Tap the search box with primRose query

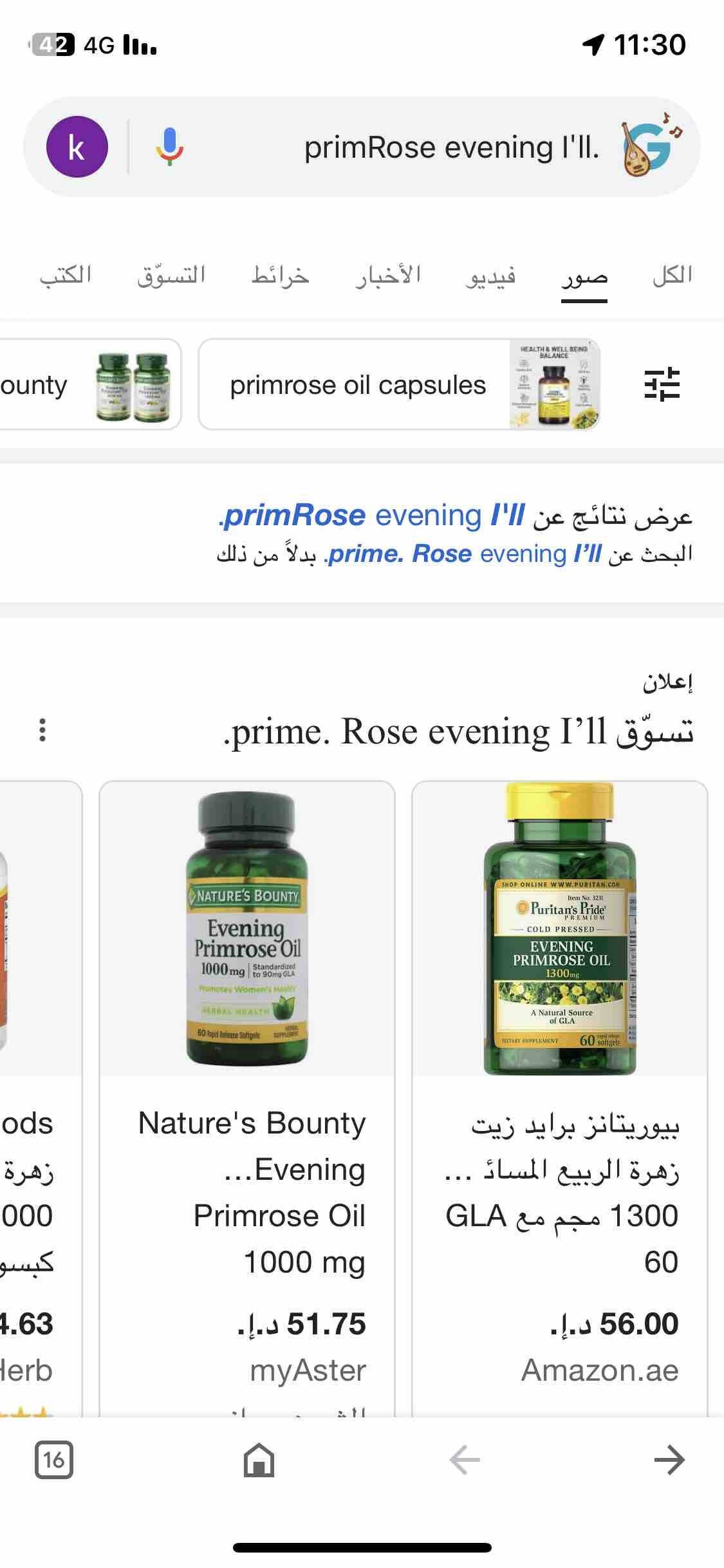point(450,148)
